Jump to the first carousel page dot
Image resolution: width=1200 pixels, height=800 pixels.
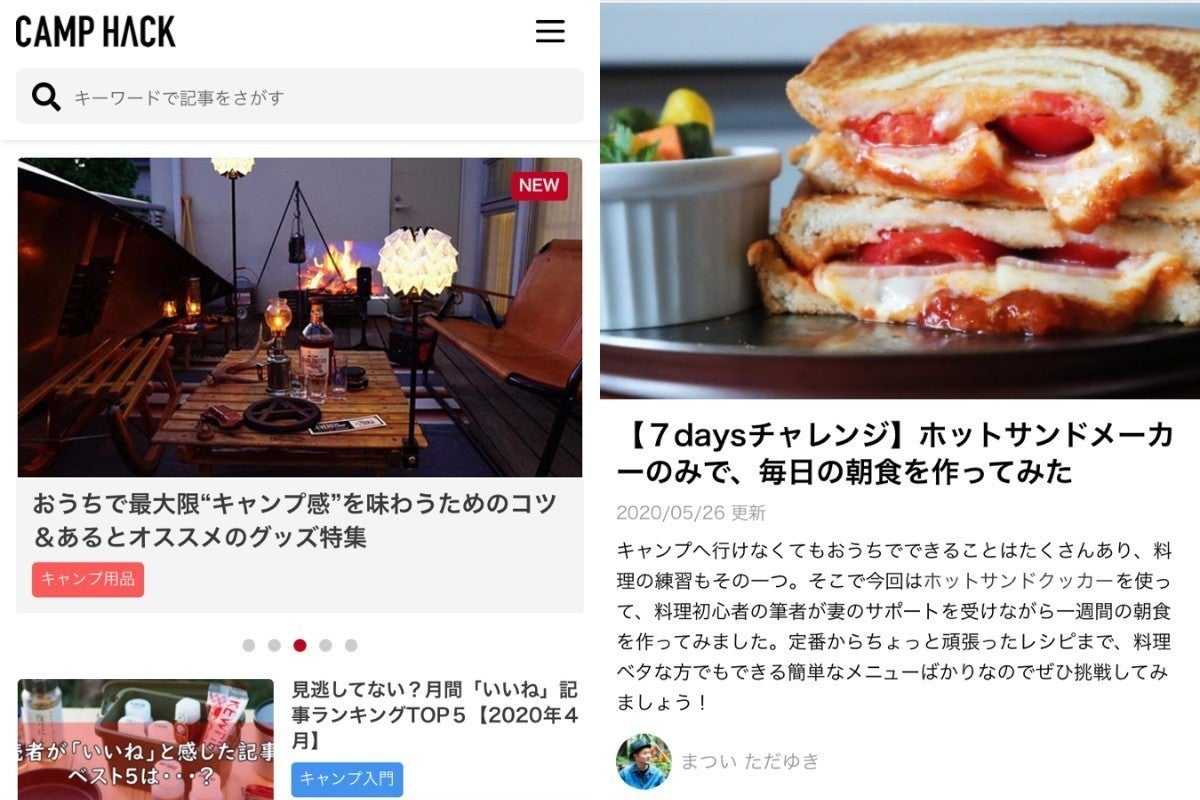pos(248,646)
